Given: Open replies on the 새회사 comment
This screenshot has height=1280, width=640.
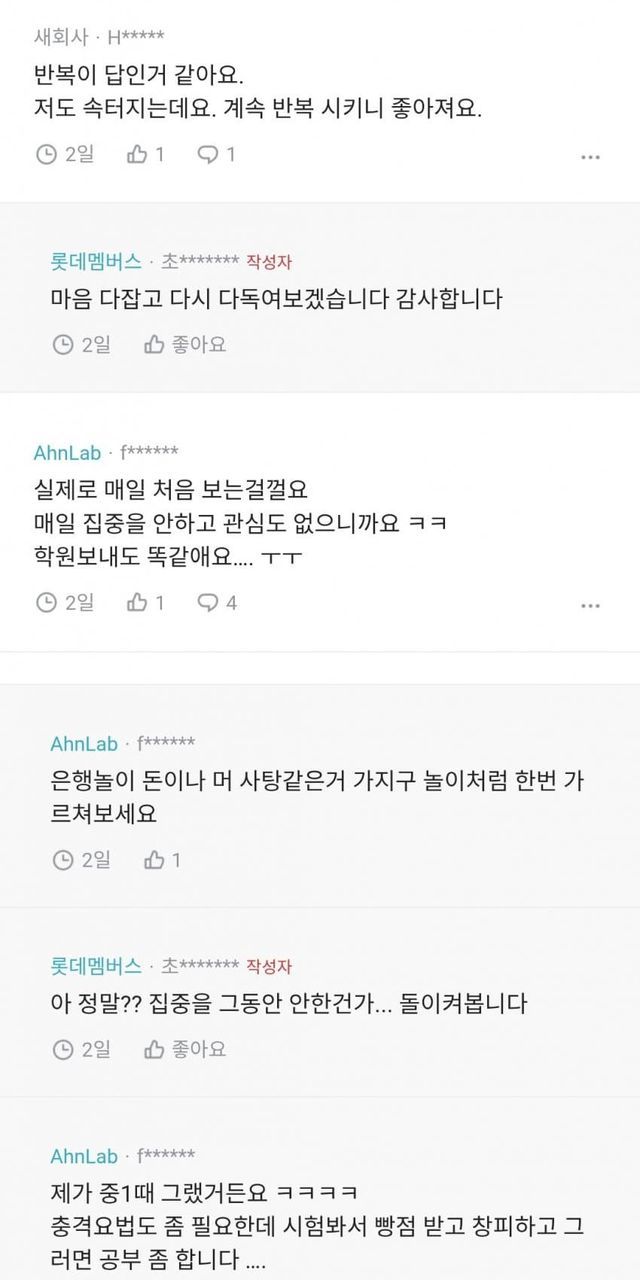Looking at the screenshot, I should coord(215,155).
